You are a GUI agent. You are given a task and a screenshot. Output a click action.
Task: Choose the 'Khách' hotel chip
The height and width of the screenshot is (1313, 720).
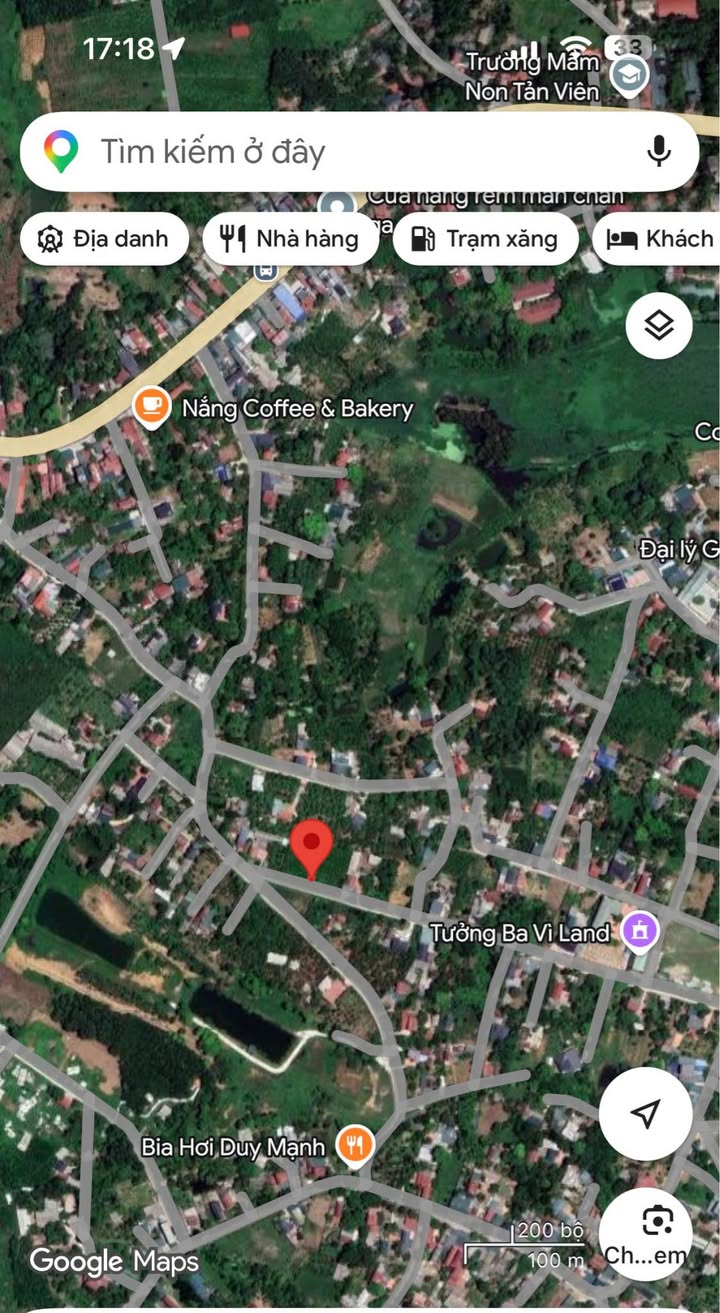pyautogui.click(x=660, y=239)
